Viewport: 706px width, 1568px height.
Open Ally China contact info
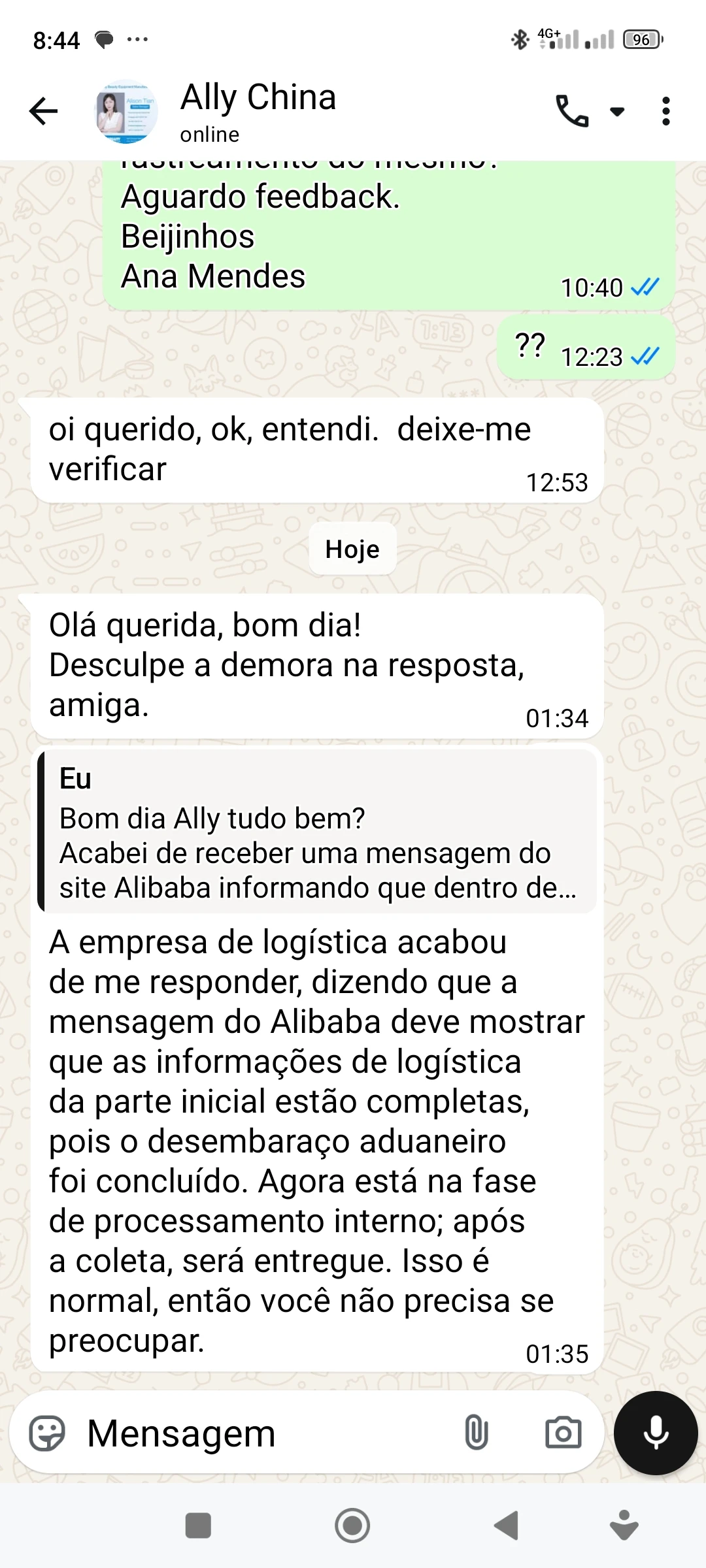pos(258,111)
